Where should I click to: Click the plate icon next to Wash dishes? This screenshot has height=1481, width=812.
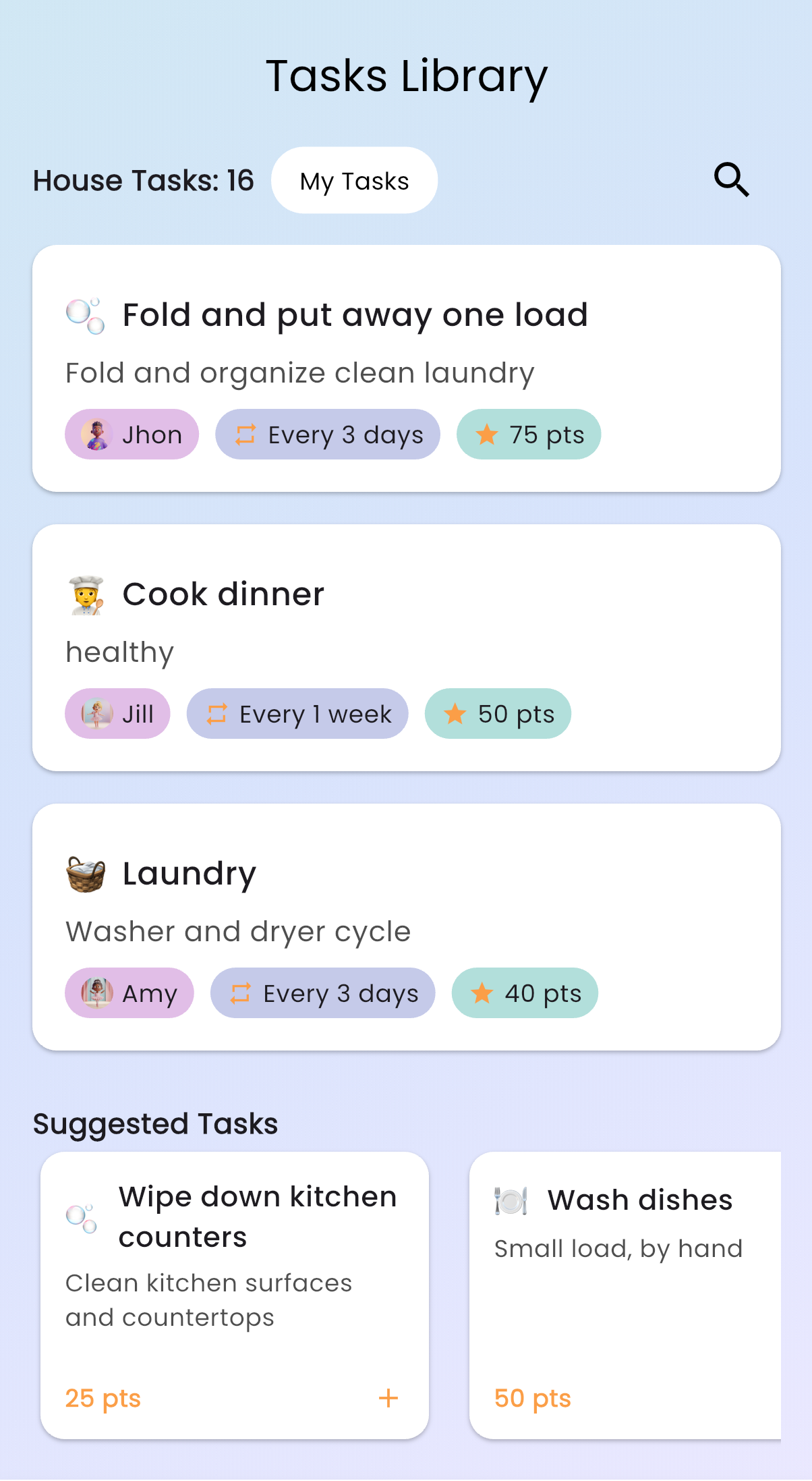tap(511, 1199)
